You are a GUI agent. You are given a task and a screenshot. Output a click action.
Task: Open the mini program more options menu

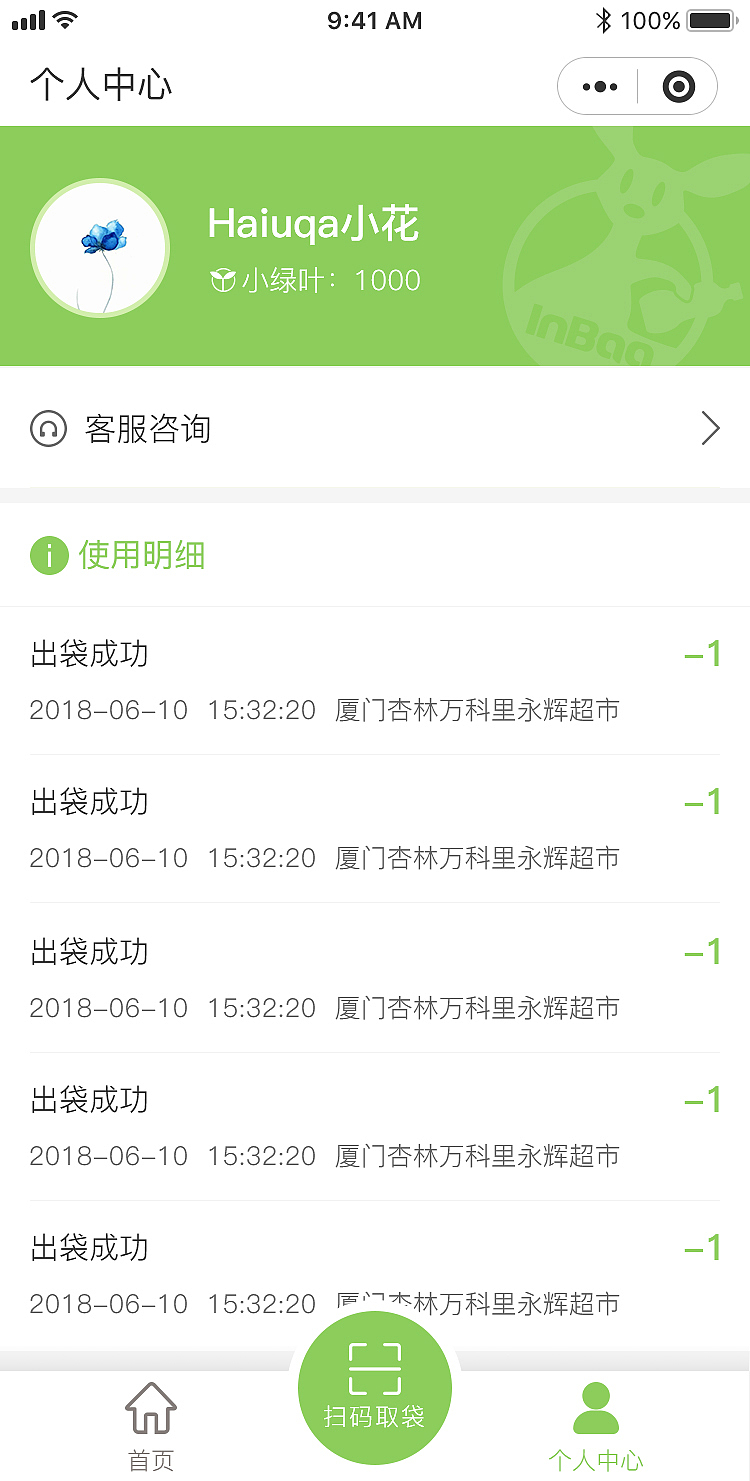(599, 87)
